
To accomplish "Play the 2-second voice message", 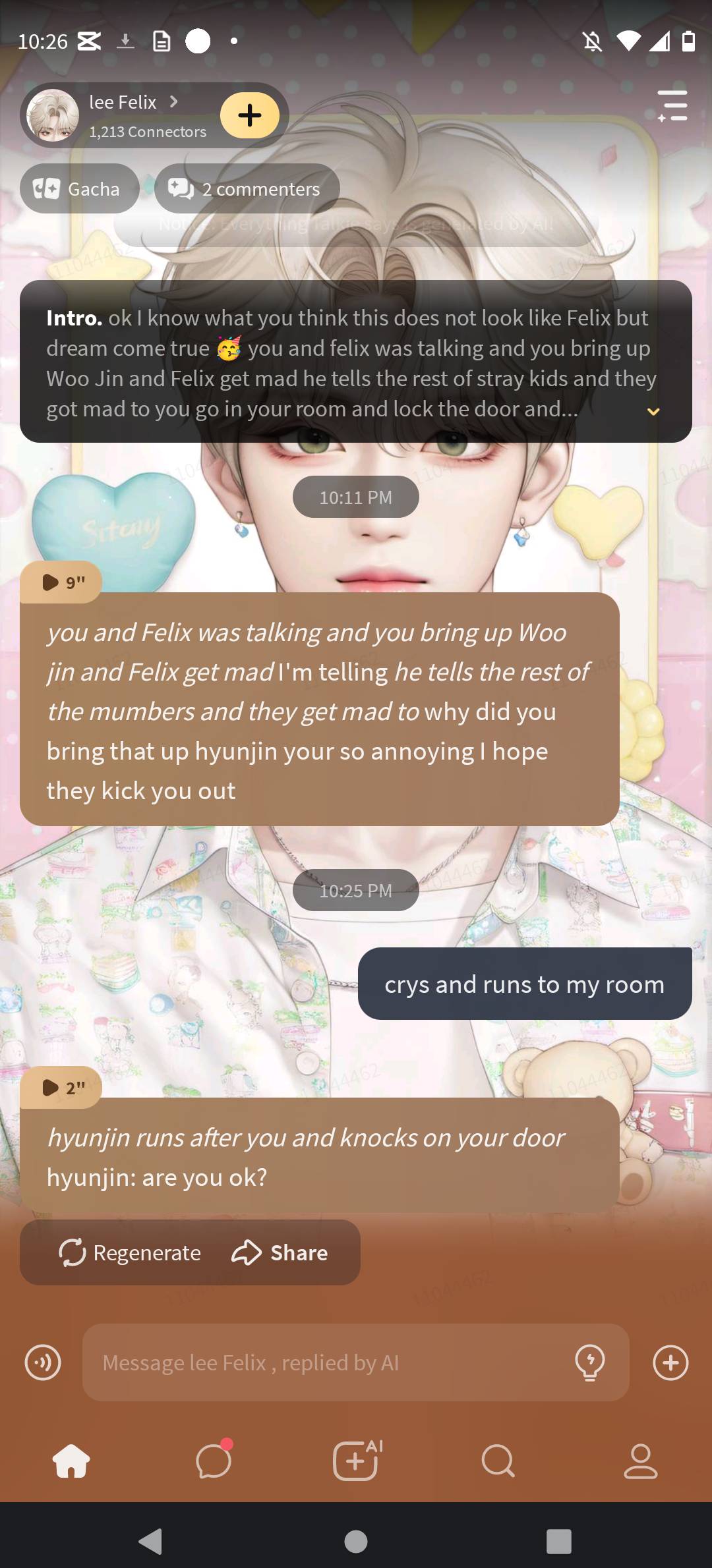I will pyautogui.click(x=61, y=1088).
